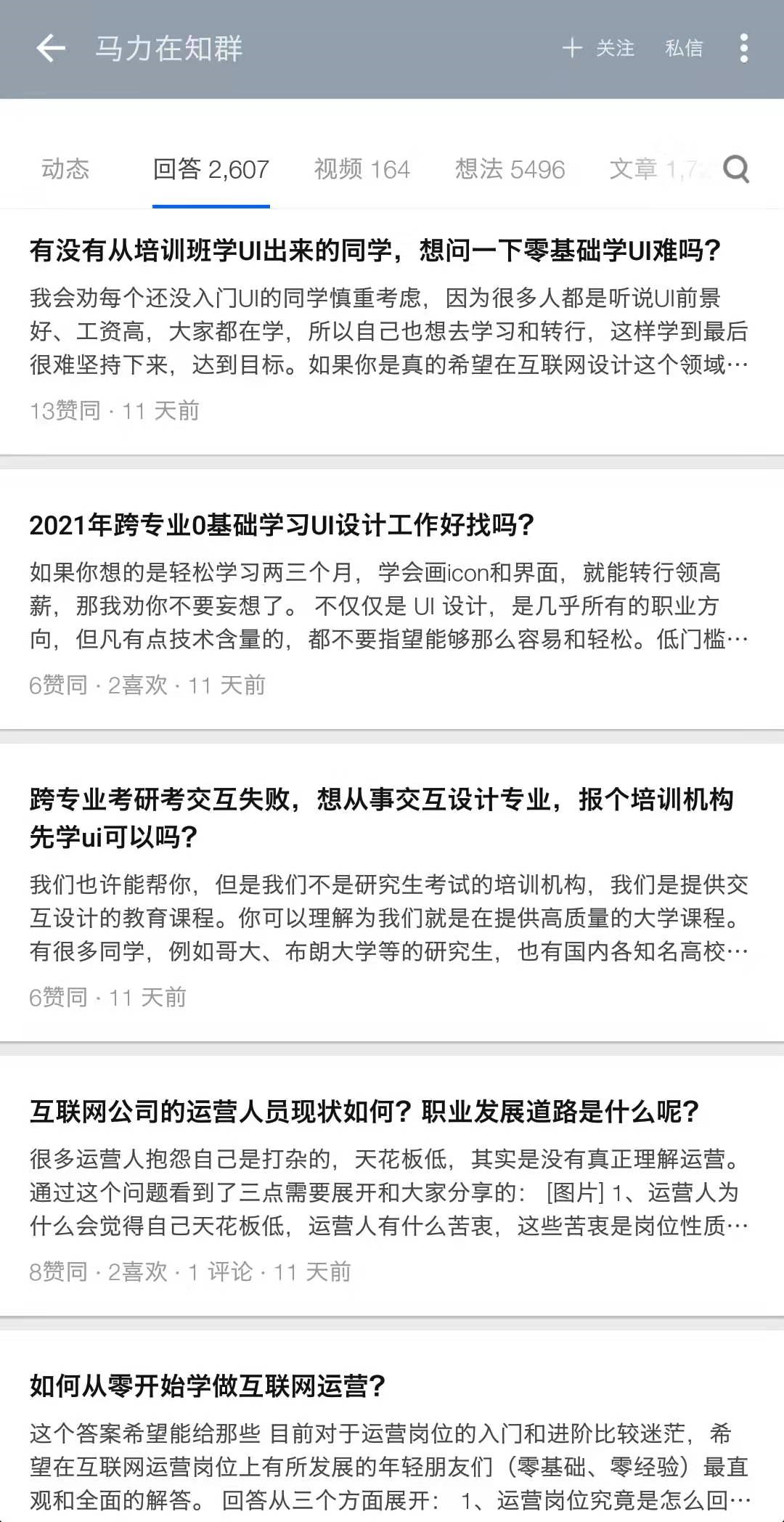Open the 互联网公司的运营人员现状 question
Image resolution: width=784 pixels, height=1522 pixels.
click(x=363, y=1110)
